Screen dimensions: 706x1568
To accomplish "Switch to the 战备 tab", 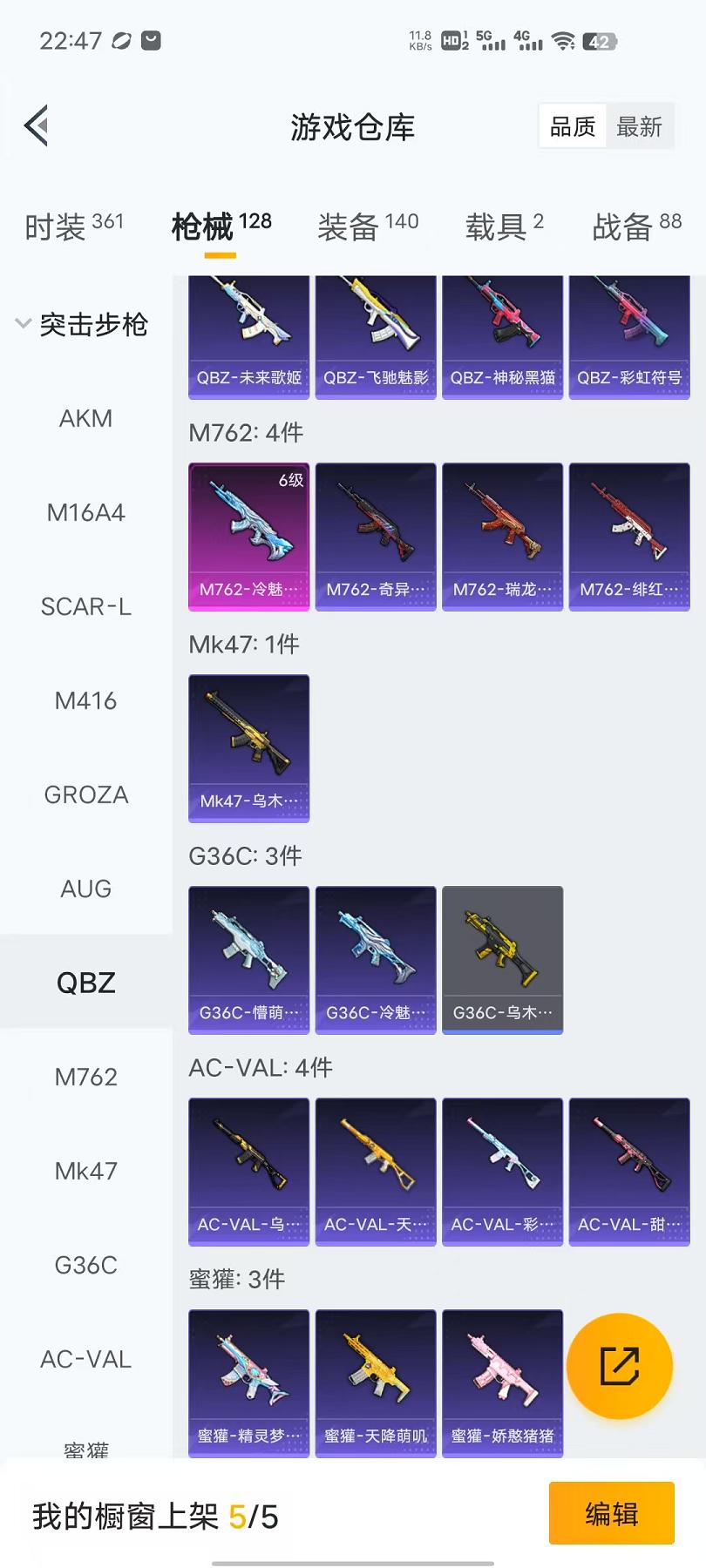I will 636,226.
